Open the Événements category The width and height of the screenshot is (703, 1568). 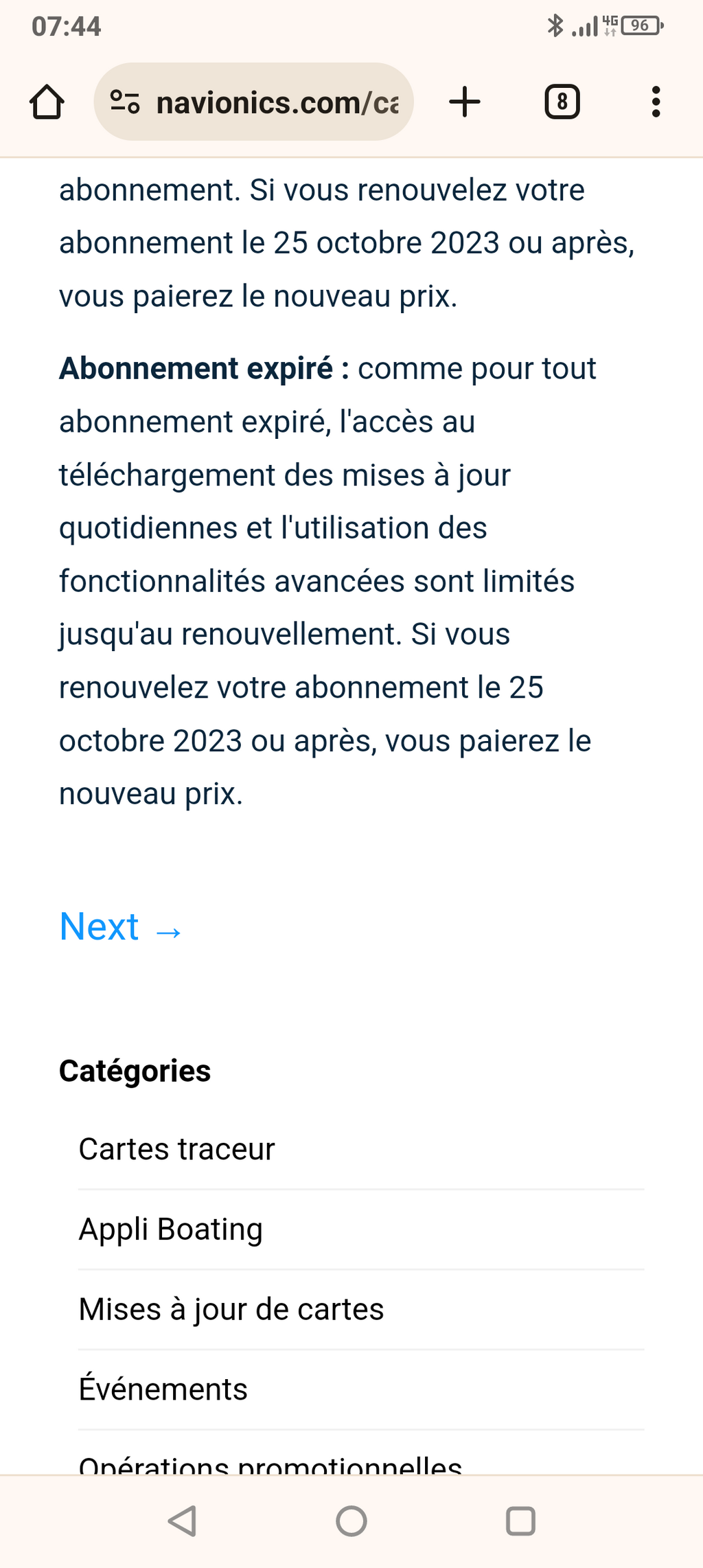163,1389
